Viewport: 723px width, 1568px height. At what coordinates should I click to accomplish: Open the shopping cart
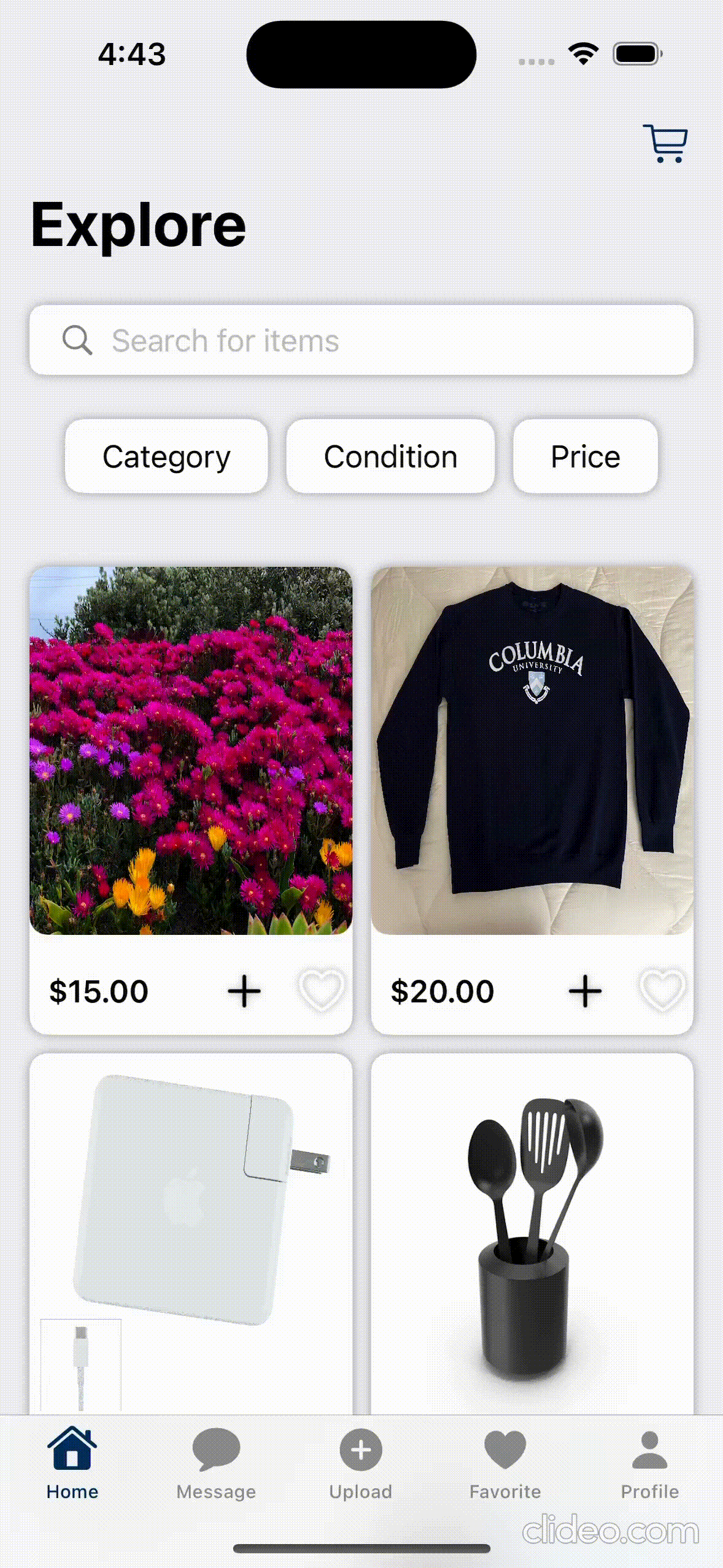[665, 144]
